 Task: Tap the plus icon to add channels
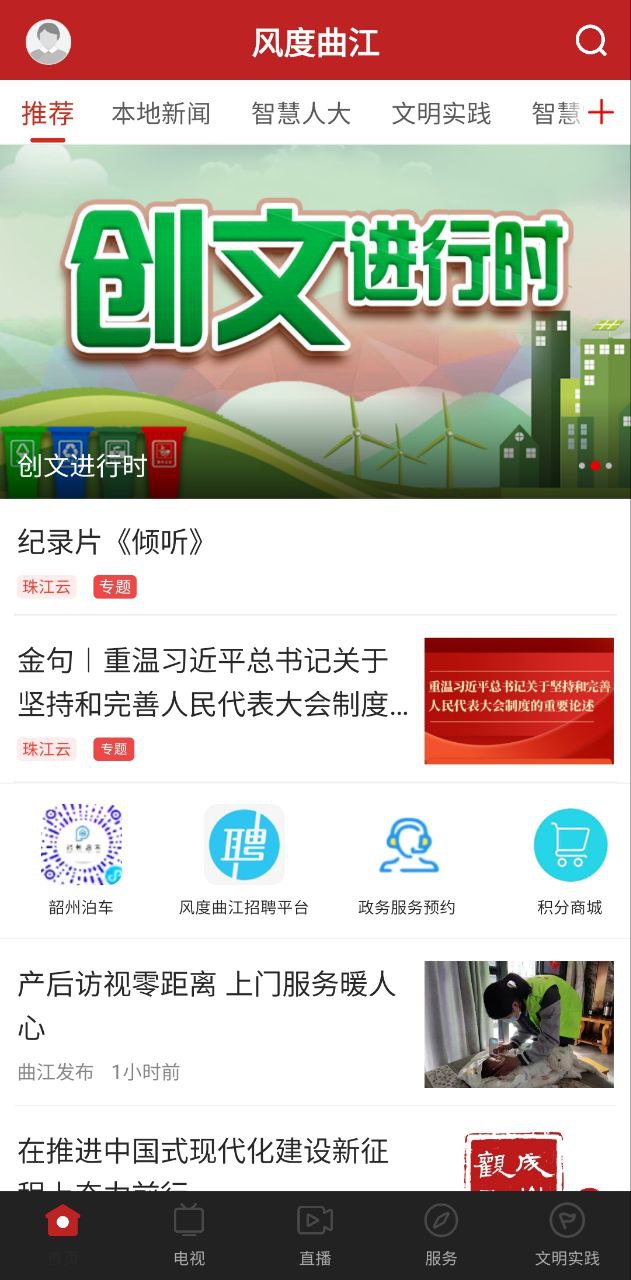[x=601, y=112]
